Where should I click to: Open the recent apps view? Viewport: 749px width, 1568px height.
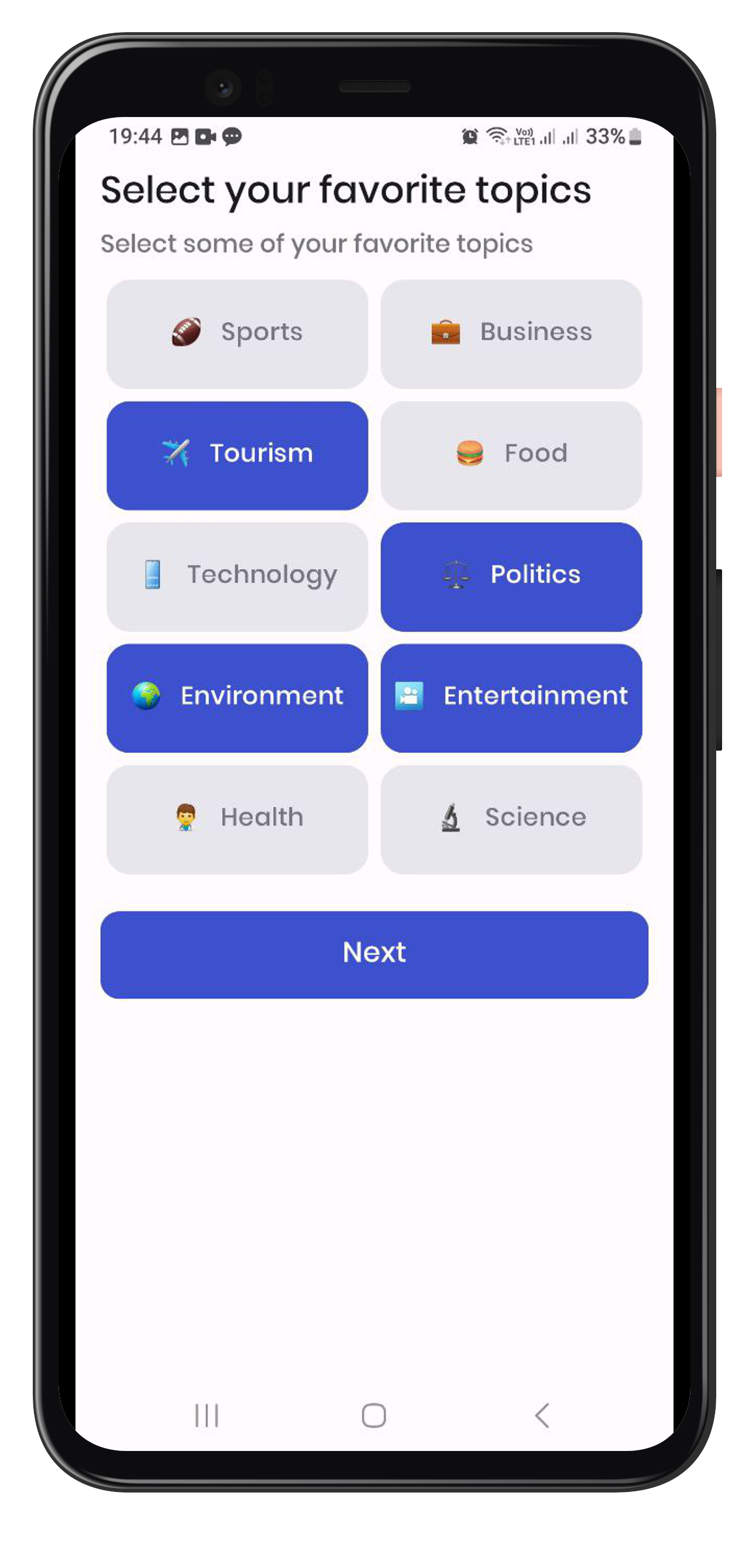207,1415
